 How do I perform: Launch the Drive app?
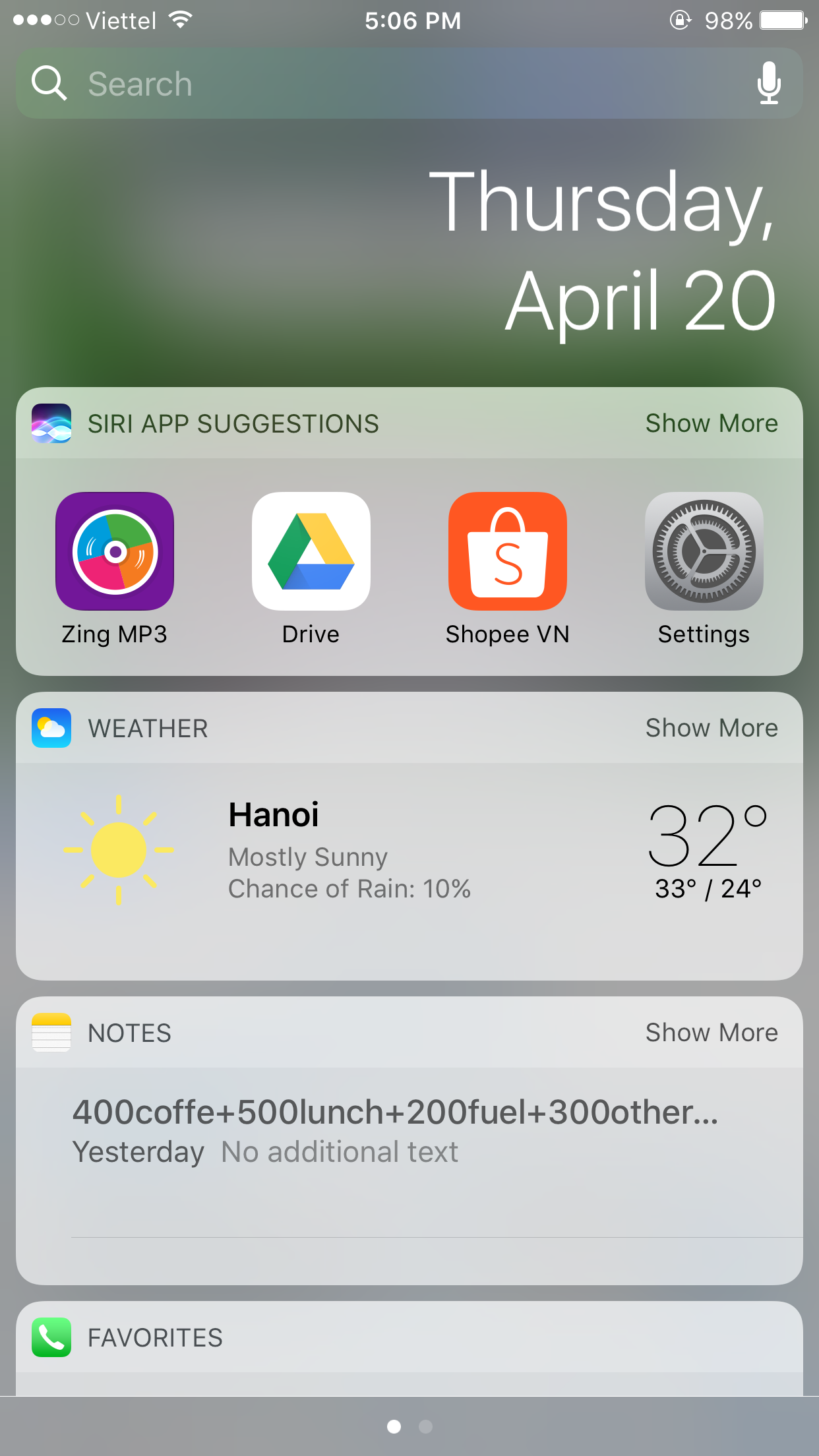click(x=311, y=551)
